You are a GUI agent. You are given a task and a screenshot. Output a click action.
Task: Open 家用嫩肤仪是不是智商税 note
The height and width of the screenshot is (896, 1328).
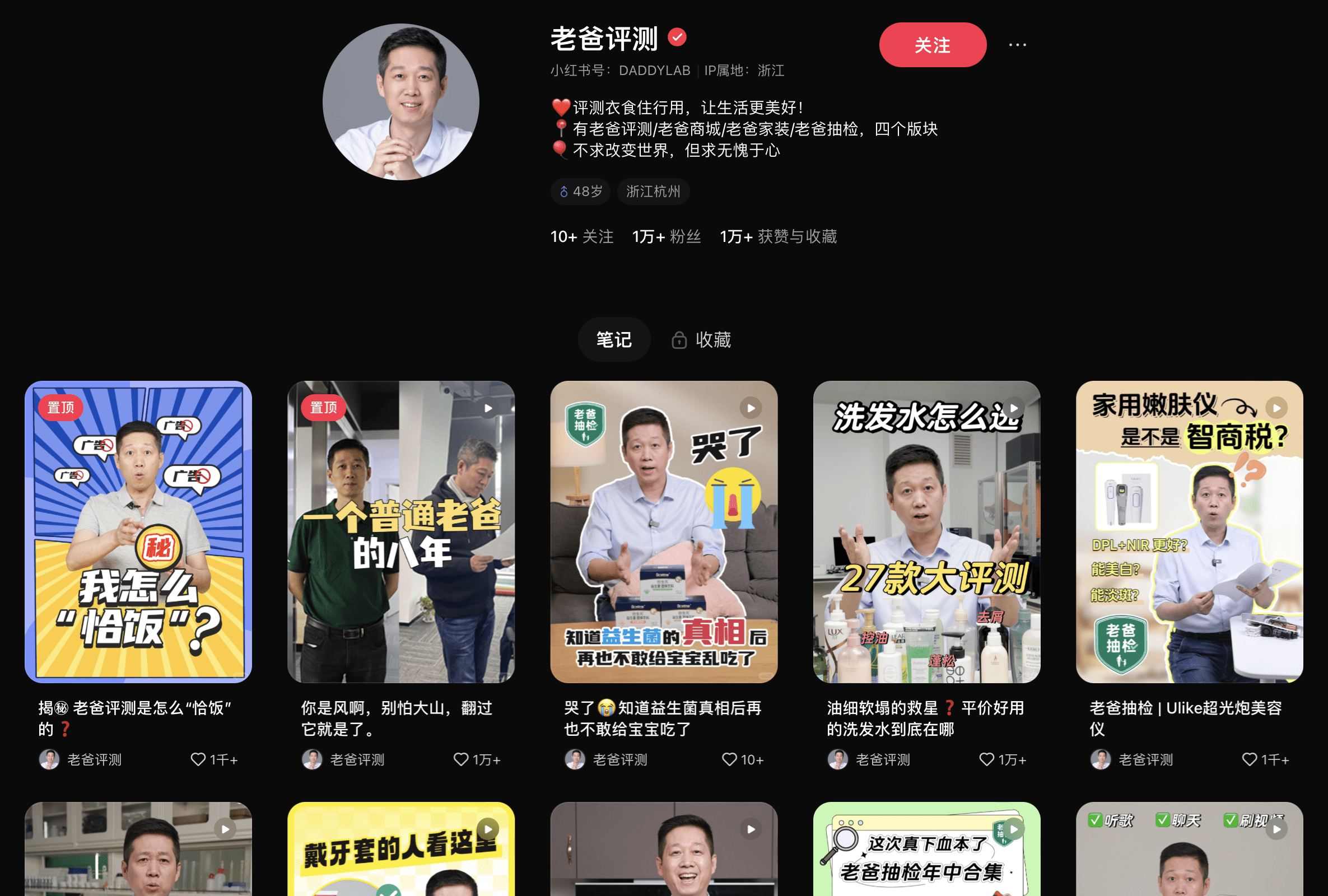click(1189, 531)
